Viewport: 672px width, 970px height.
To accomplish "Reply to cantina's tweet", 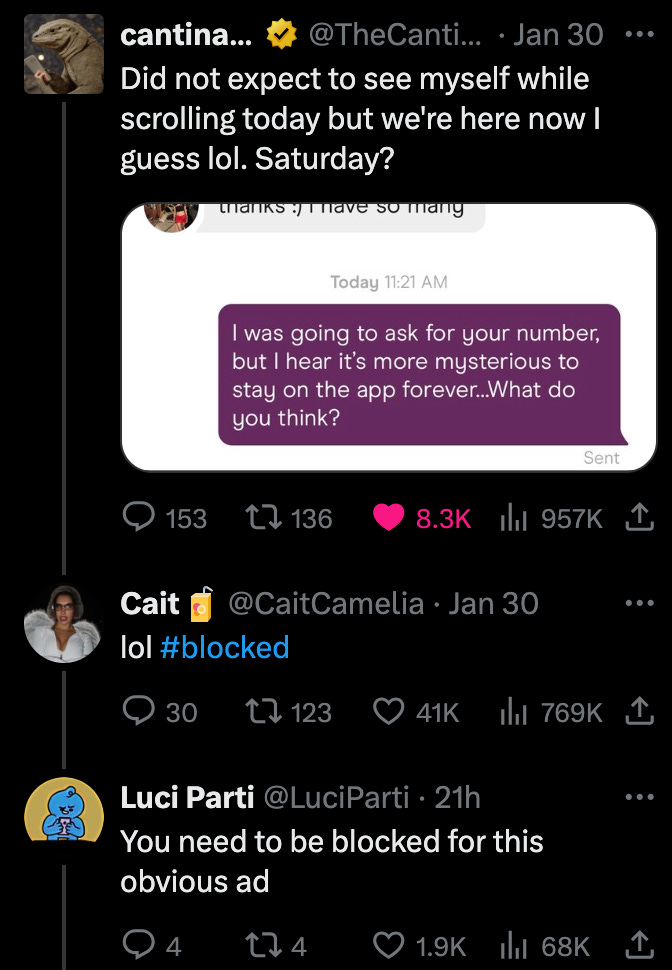I will coord(136,517).
